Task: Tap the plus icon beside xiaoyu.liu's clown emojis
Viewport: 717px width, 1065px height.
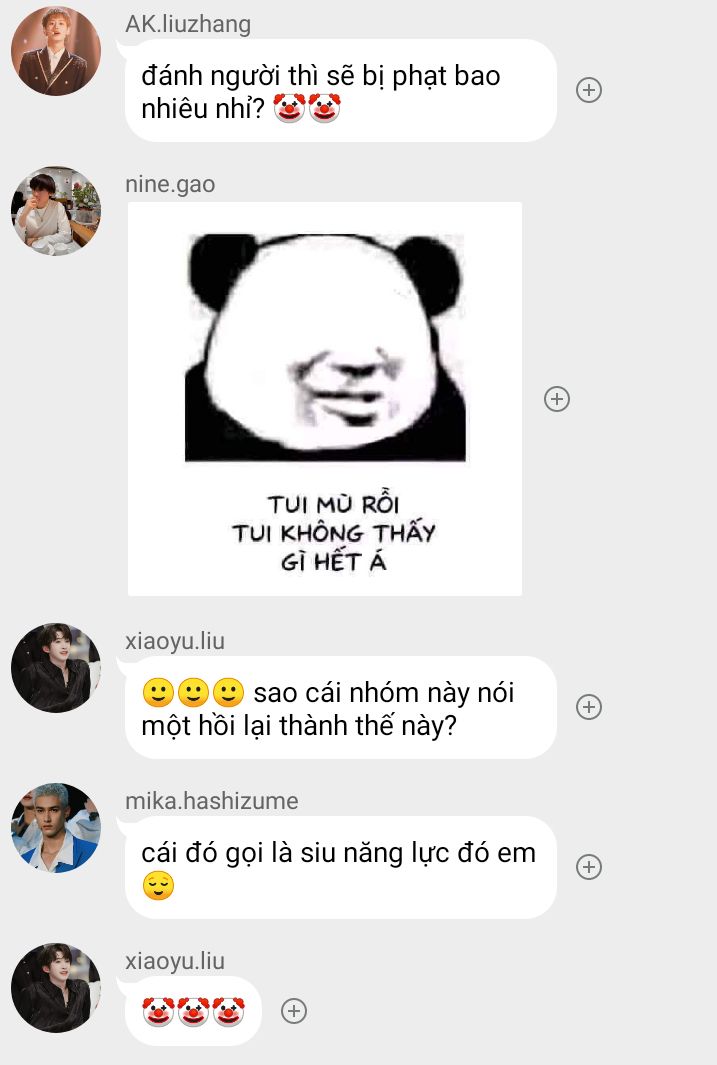Action: tap(293, 1011)
